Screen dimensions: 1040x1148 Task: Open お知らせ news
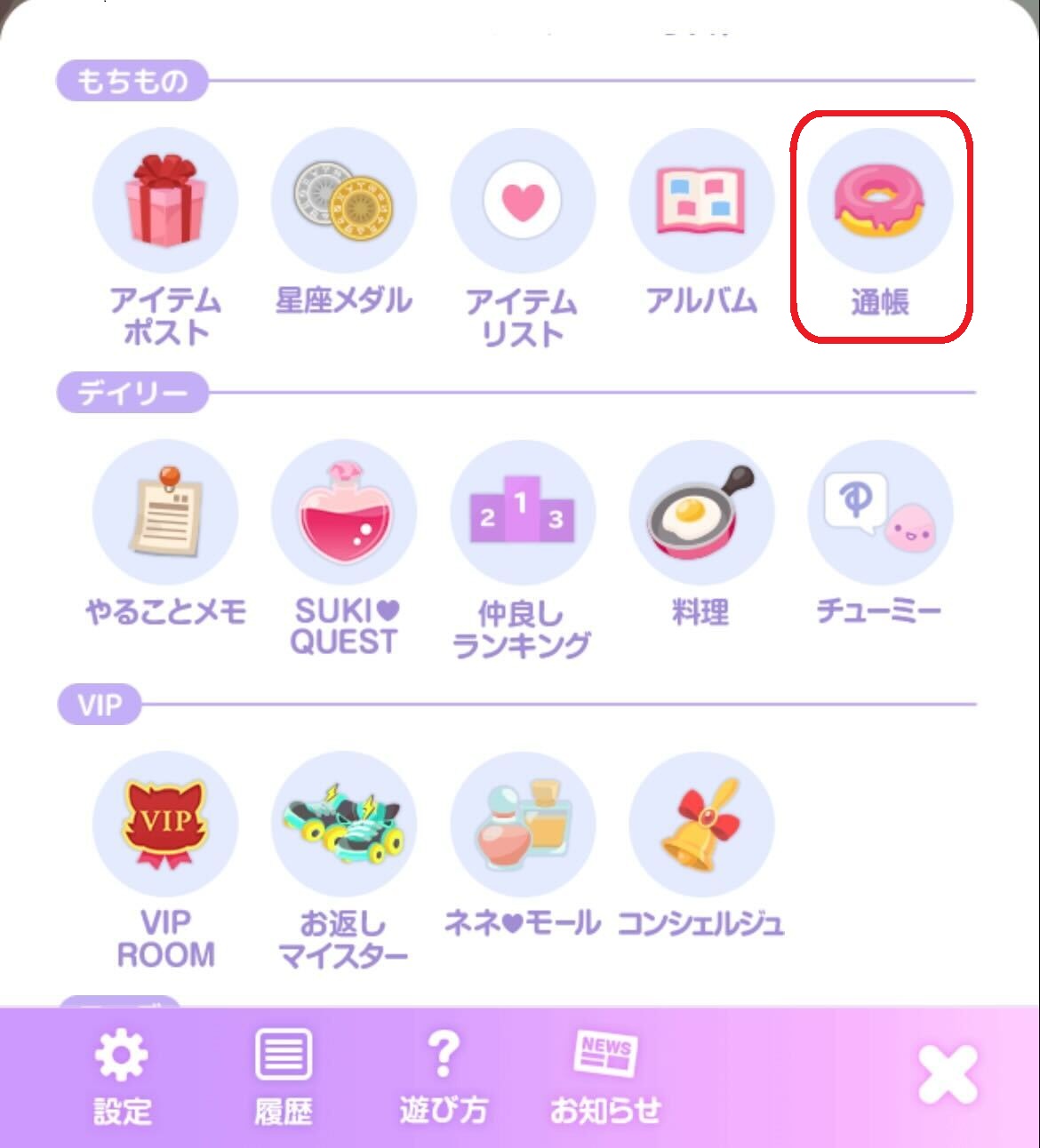click(605, 1075)
